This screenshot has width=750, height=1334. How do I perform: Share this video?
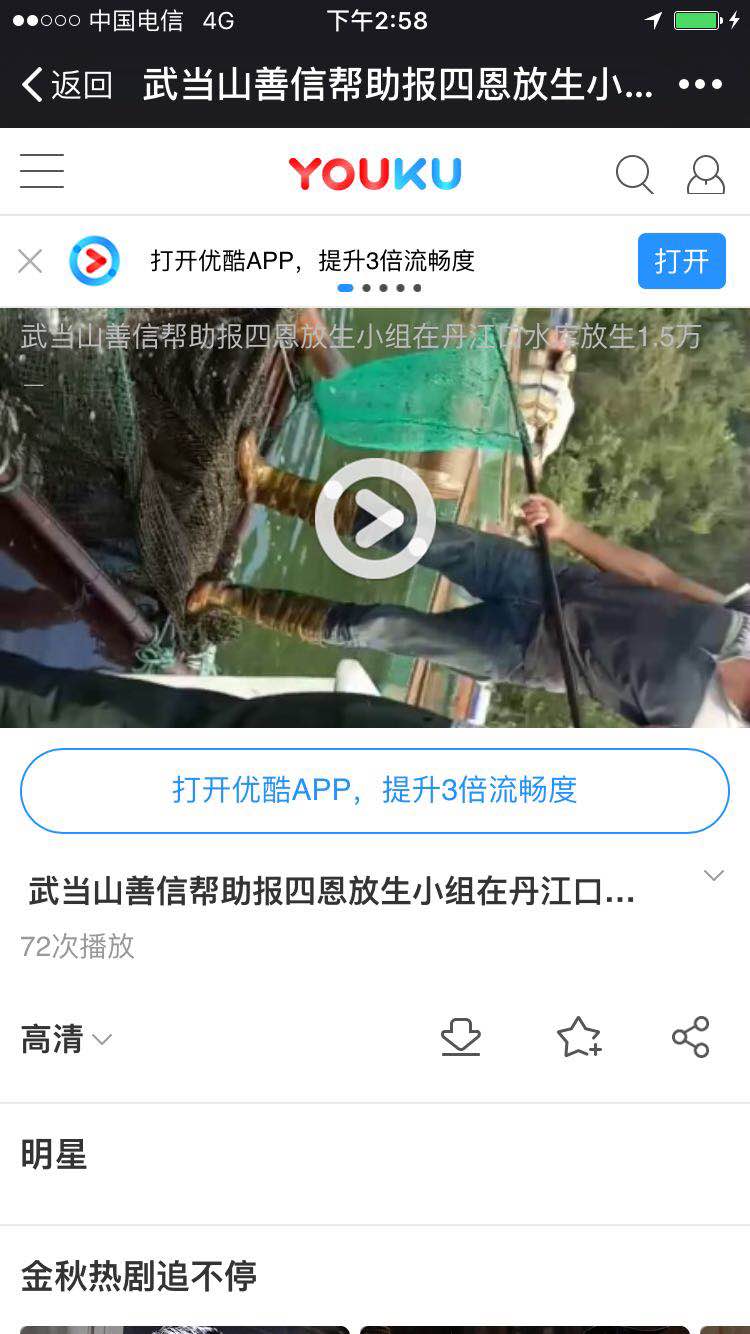coord(691,1038)
